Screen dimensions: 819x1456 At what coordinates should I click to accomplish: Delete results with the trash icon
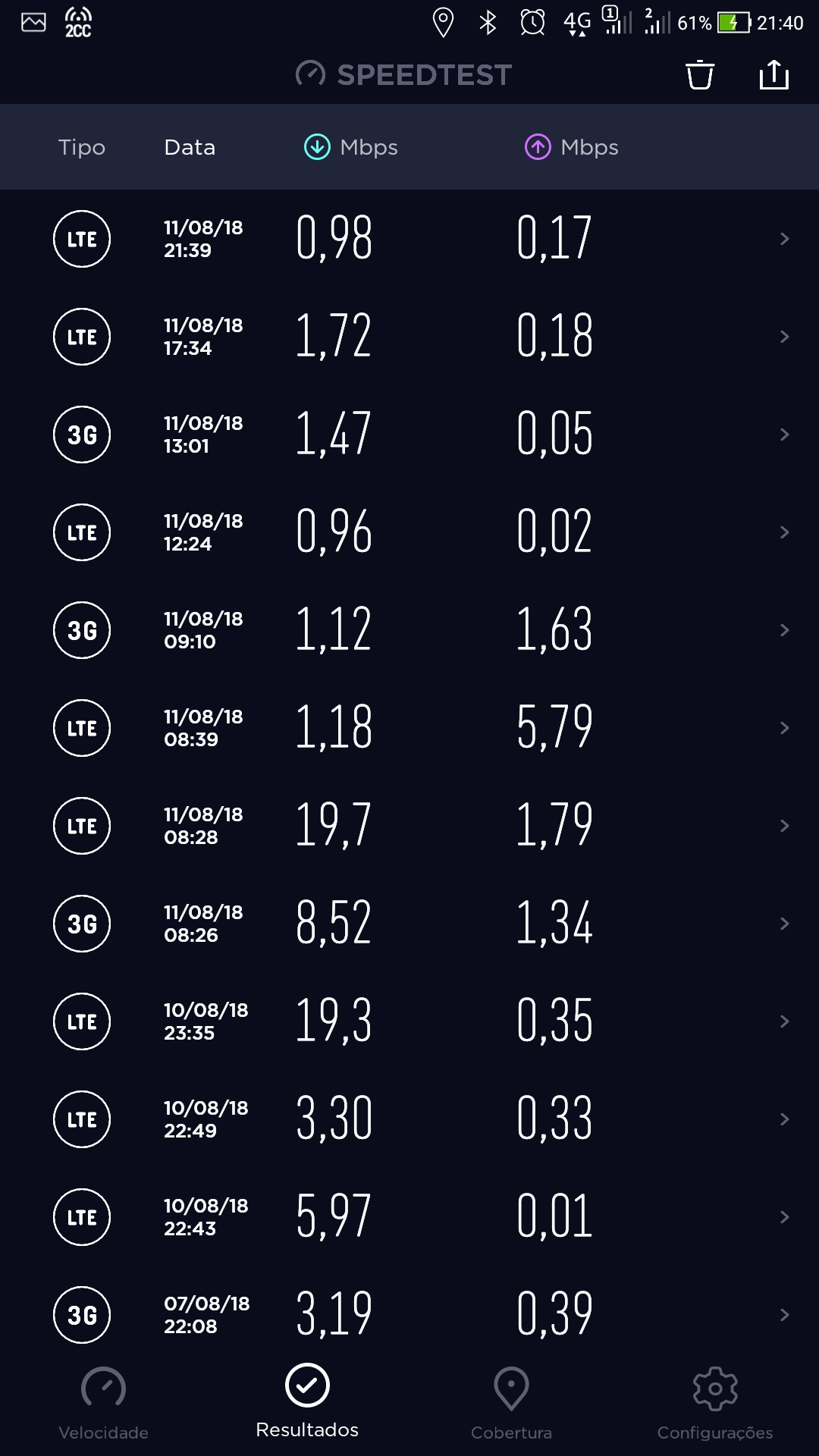click(x=699, y=75)
